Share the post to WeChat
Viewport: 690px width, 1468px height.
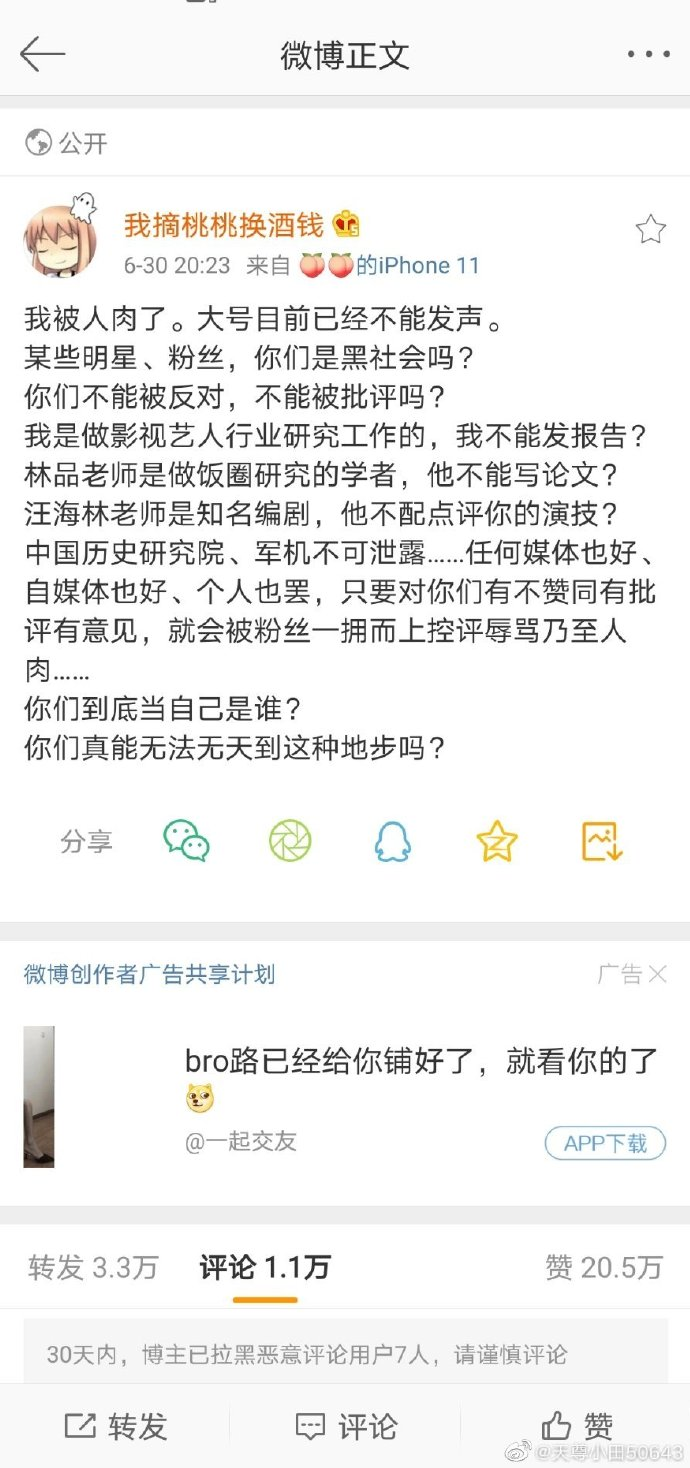(187, 841)
